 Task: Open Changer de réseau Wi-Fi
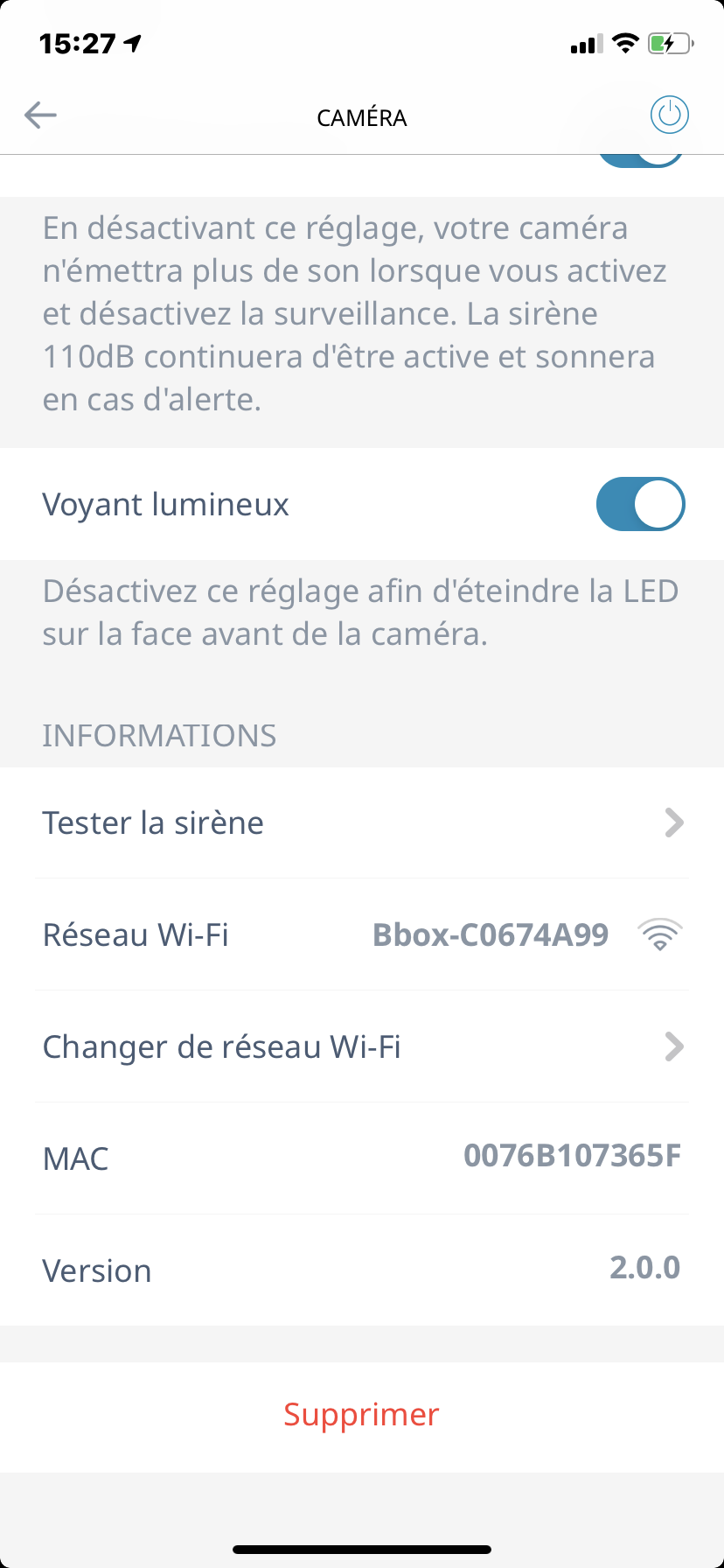[362, 1046]
